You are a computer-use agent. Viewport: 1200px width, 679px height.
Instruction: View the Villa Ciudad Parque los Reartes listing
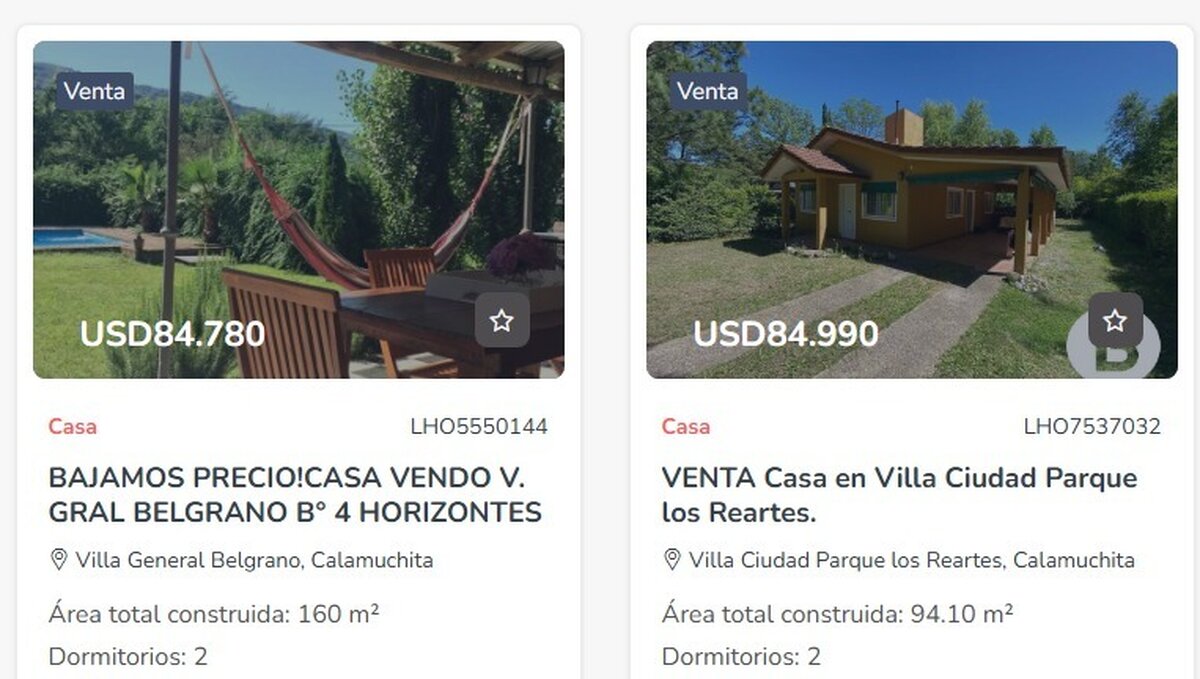coord(898,495)
